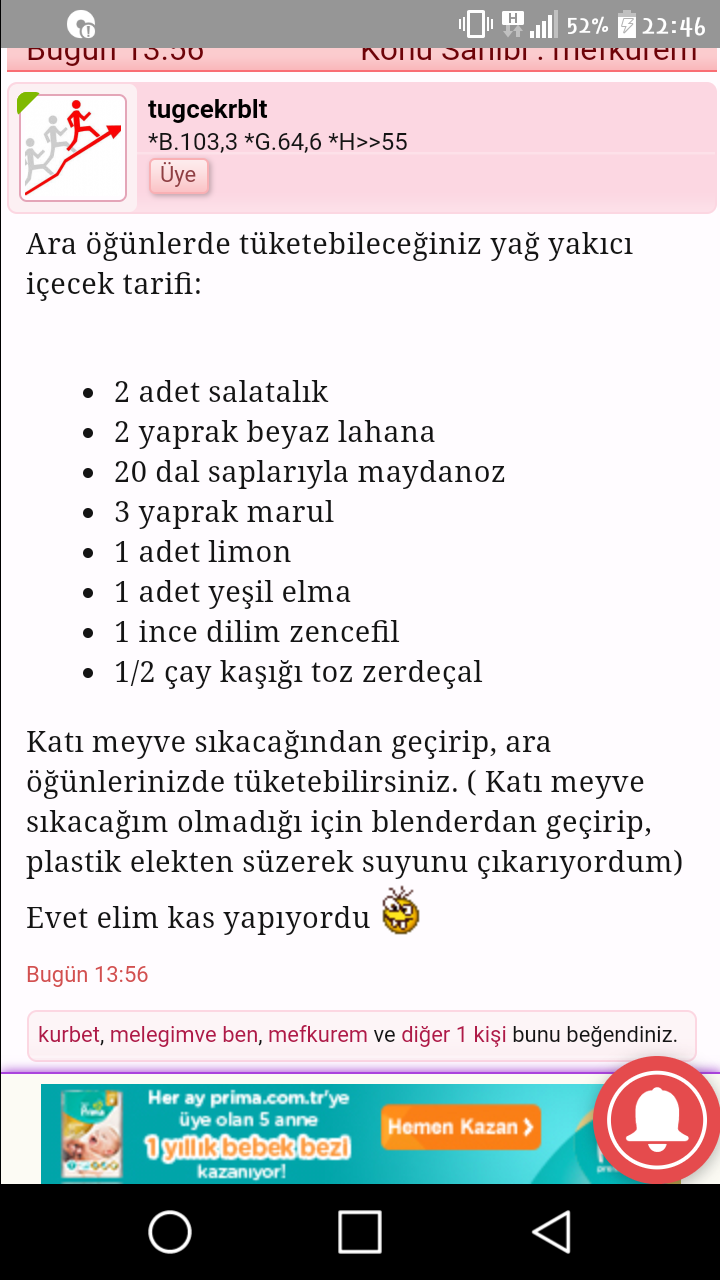
Task: Open tugcekrblt's profile via username
Action: click(x=207, y=110)
